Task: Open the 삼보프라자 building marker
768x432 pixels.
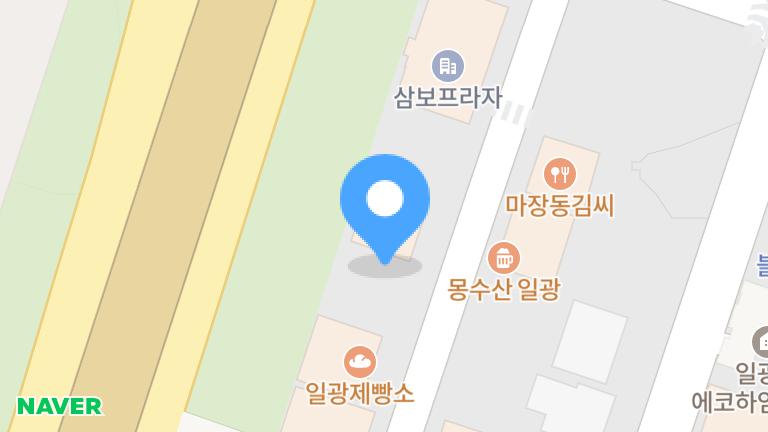Action: (446, 67)
